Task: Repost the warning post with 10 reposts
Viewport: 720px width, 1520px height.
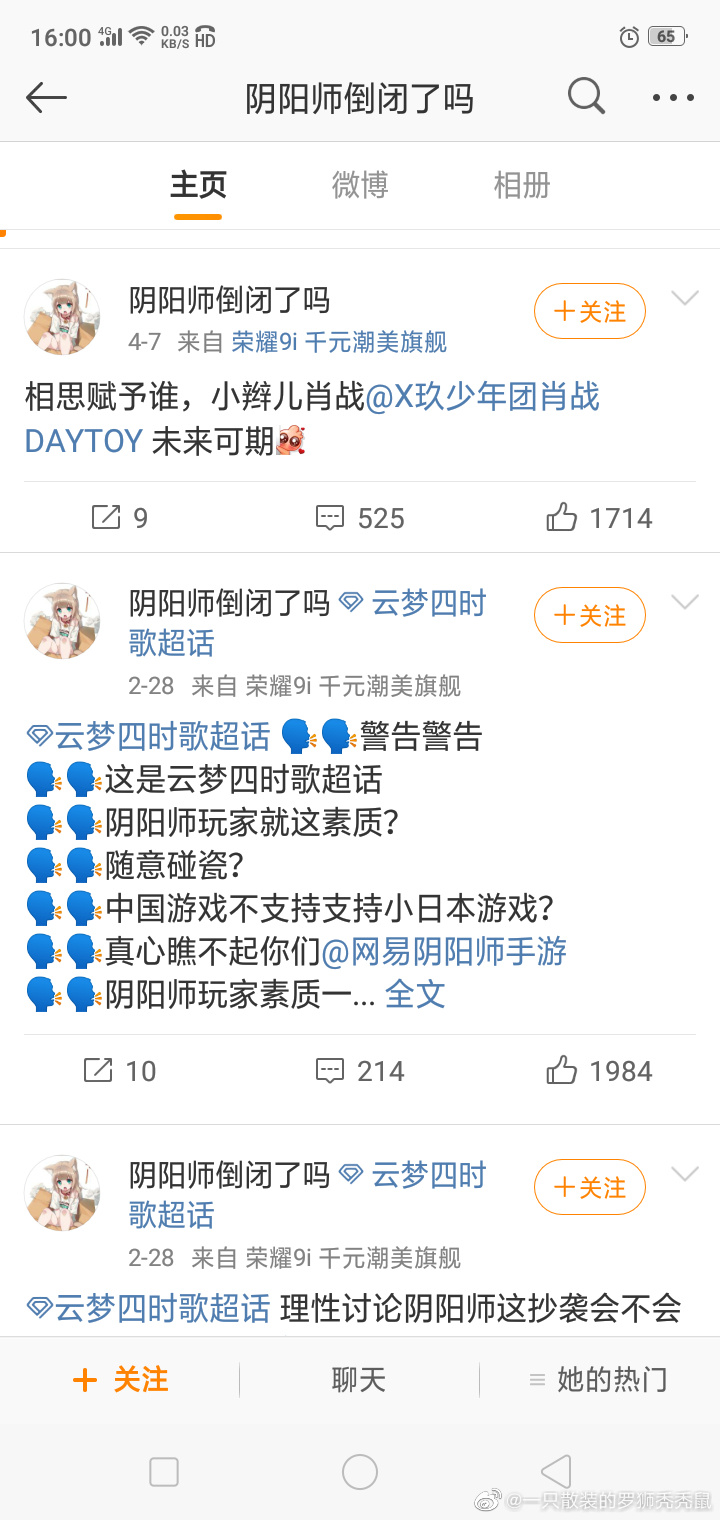Action: pos(119,1071)
